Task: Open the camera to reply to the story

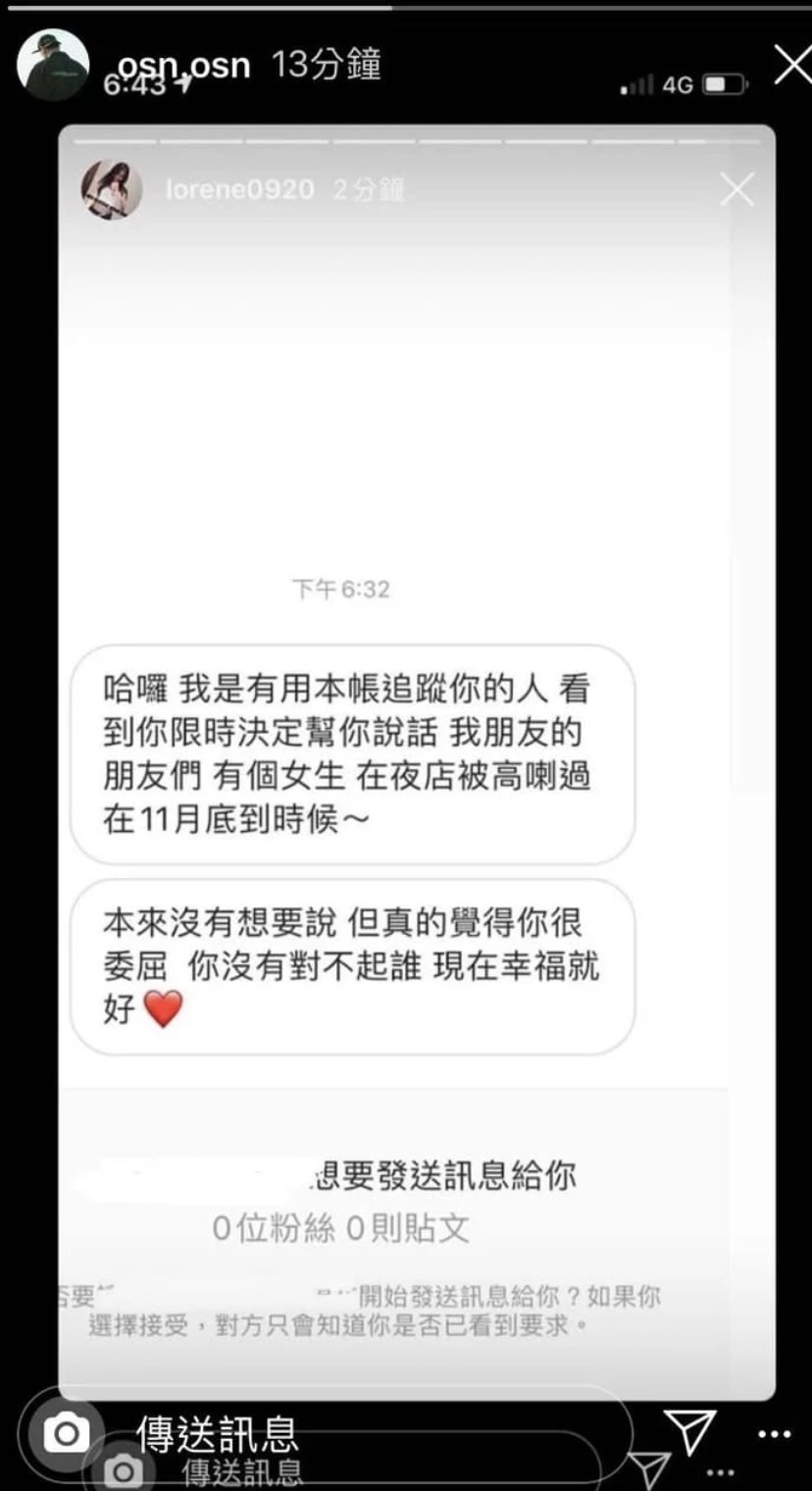Action: coord(66,1435)
